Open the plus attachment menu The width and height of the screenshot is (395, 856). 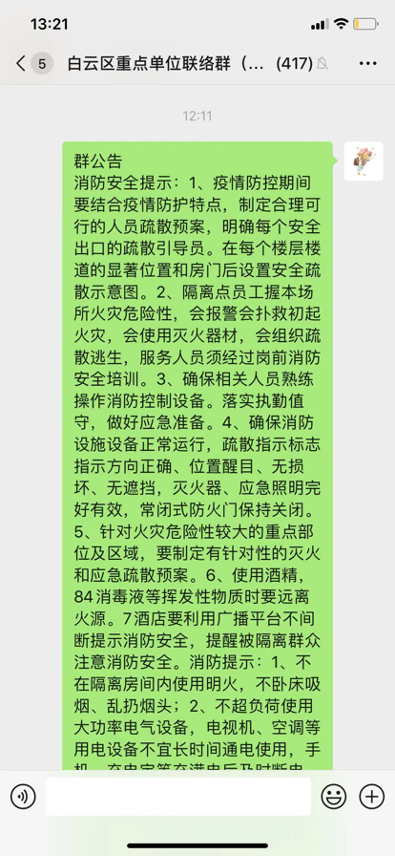tap(372, 796)
